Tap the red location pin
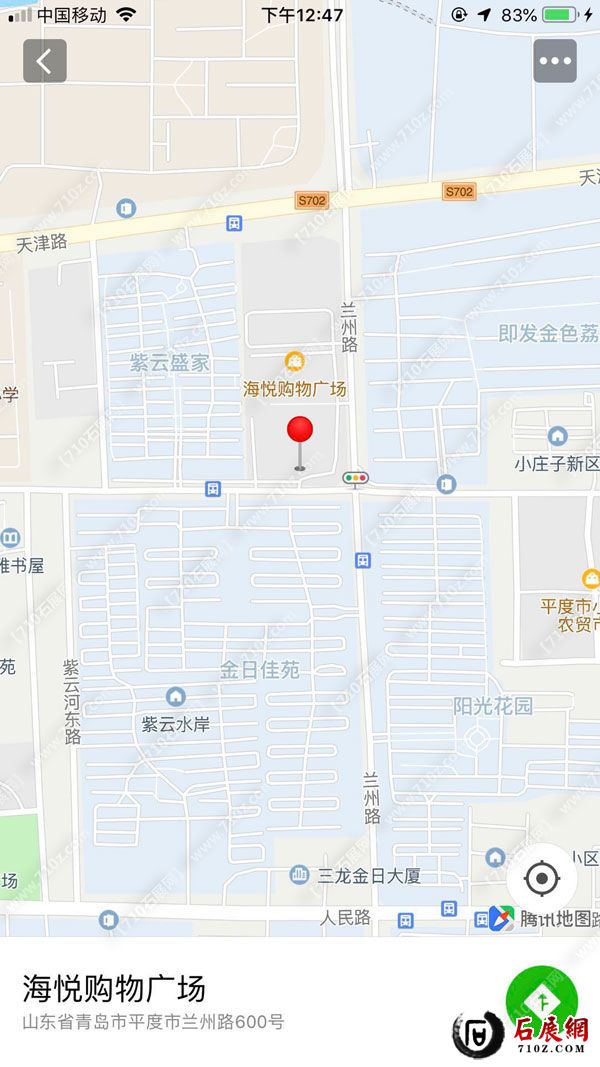This screenshot has width=600, height=1067. [300, 432]
